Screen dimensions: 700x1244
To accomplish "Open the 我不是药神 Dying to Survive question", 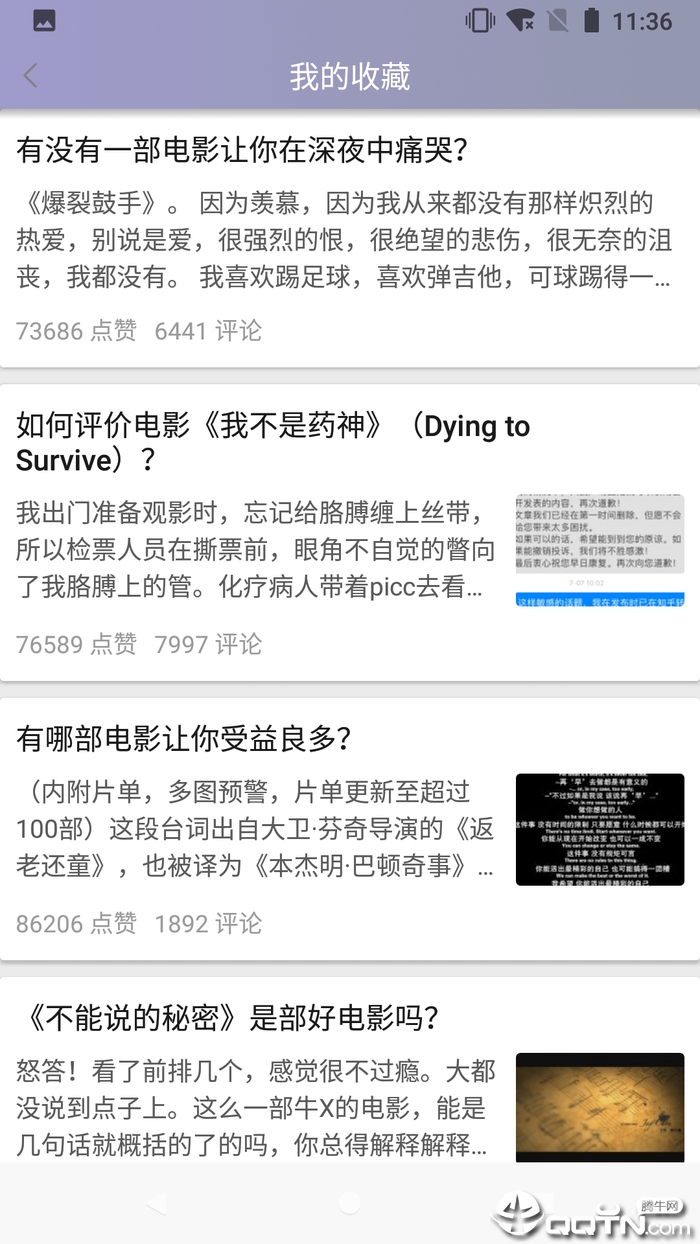I will [x=272, y=442].
